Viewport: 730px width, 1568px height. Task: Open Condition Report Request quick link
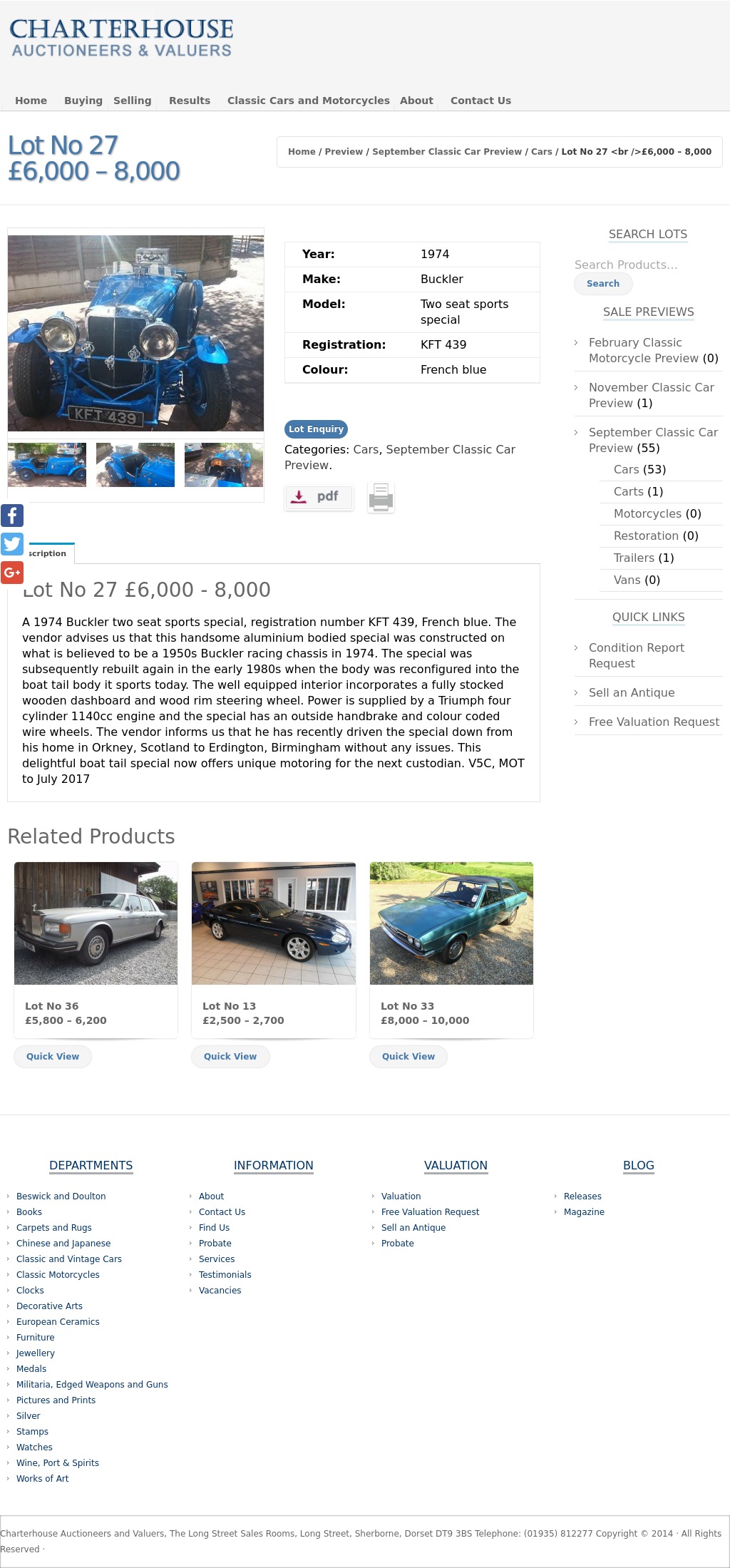pos(636,655)
